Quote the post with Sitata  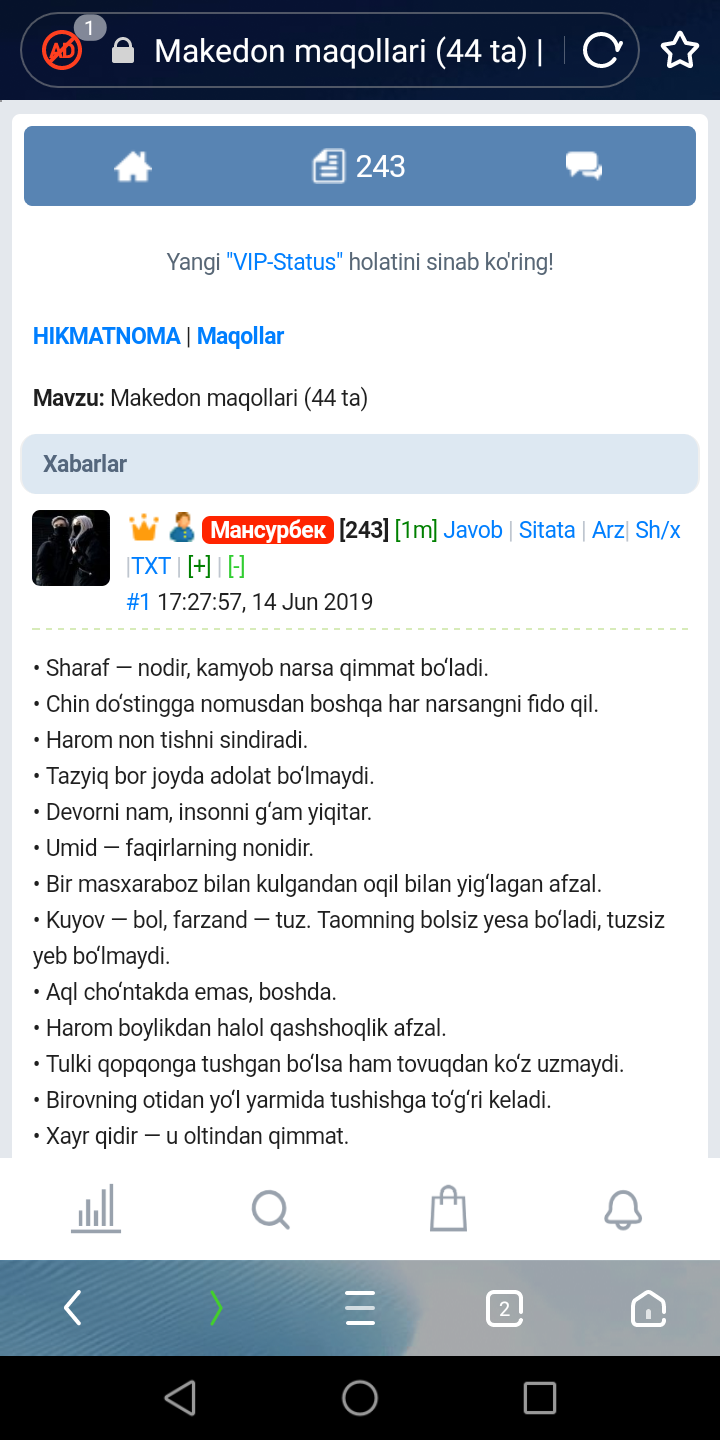[x=547, y=530]
